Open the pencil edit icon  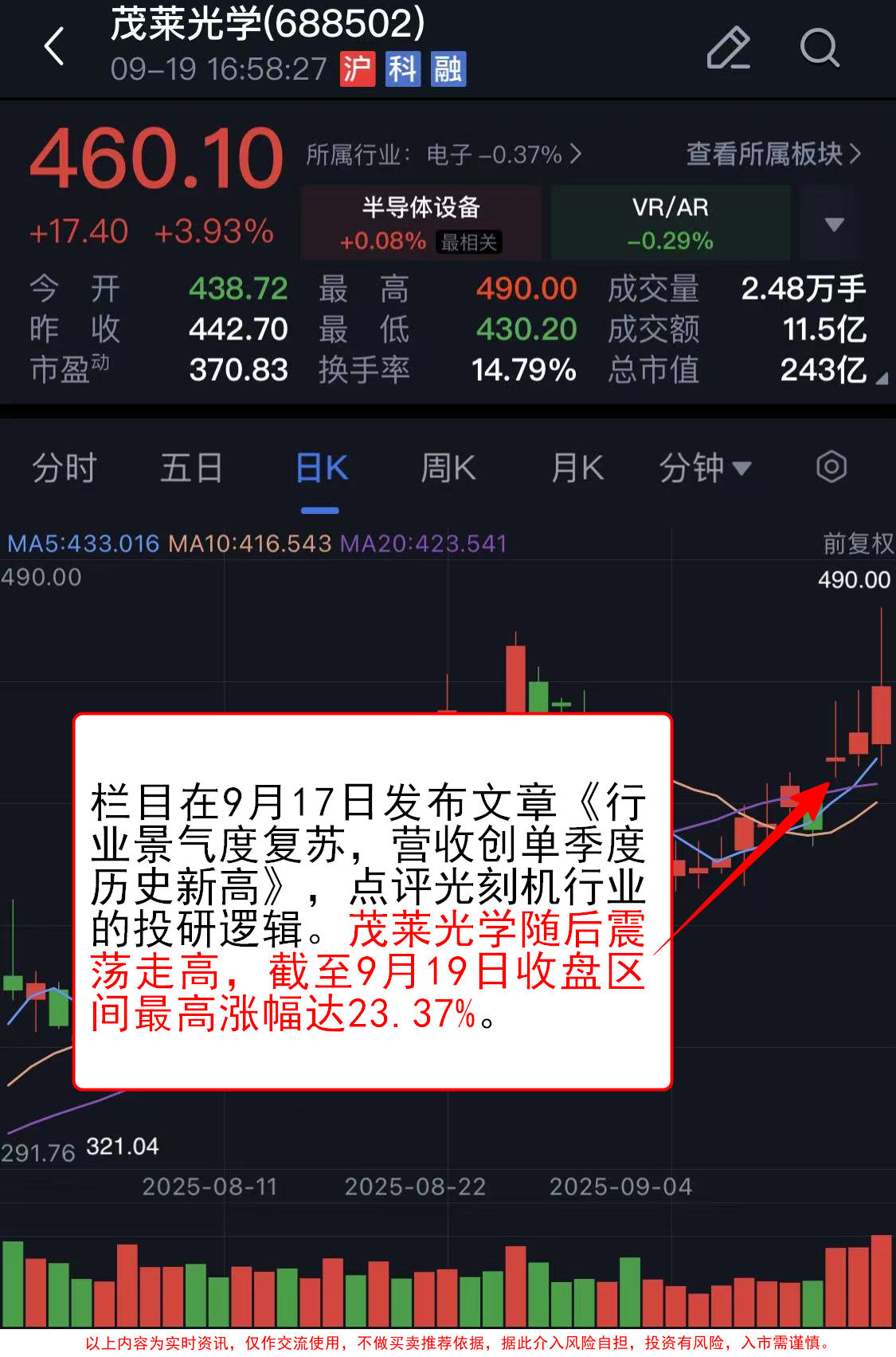click(x=728, y=48)
